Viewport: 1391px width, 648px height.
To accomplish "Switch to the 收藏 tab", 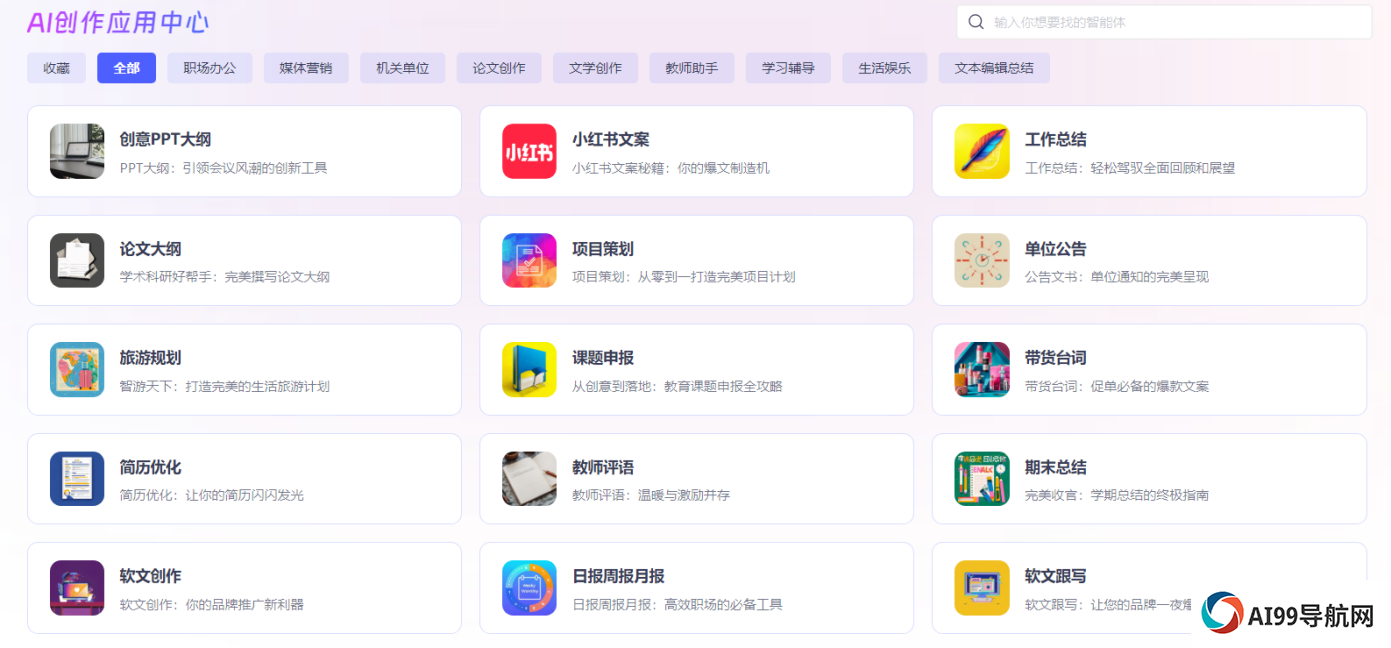I will click(56, 68).
